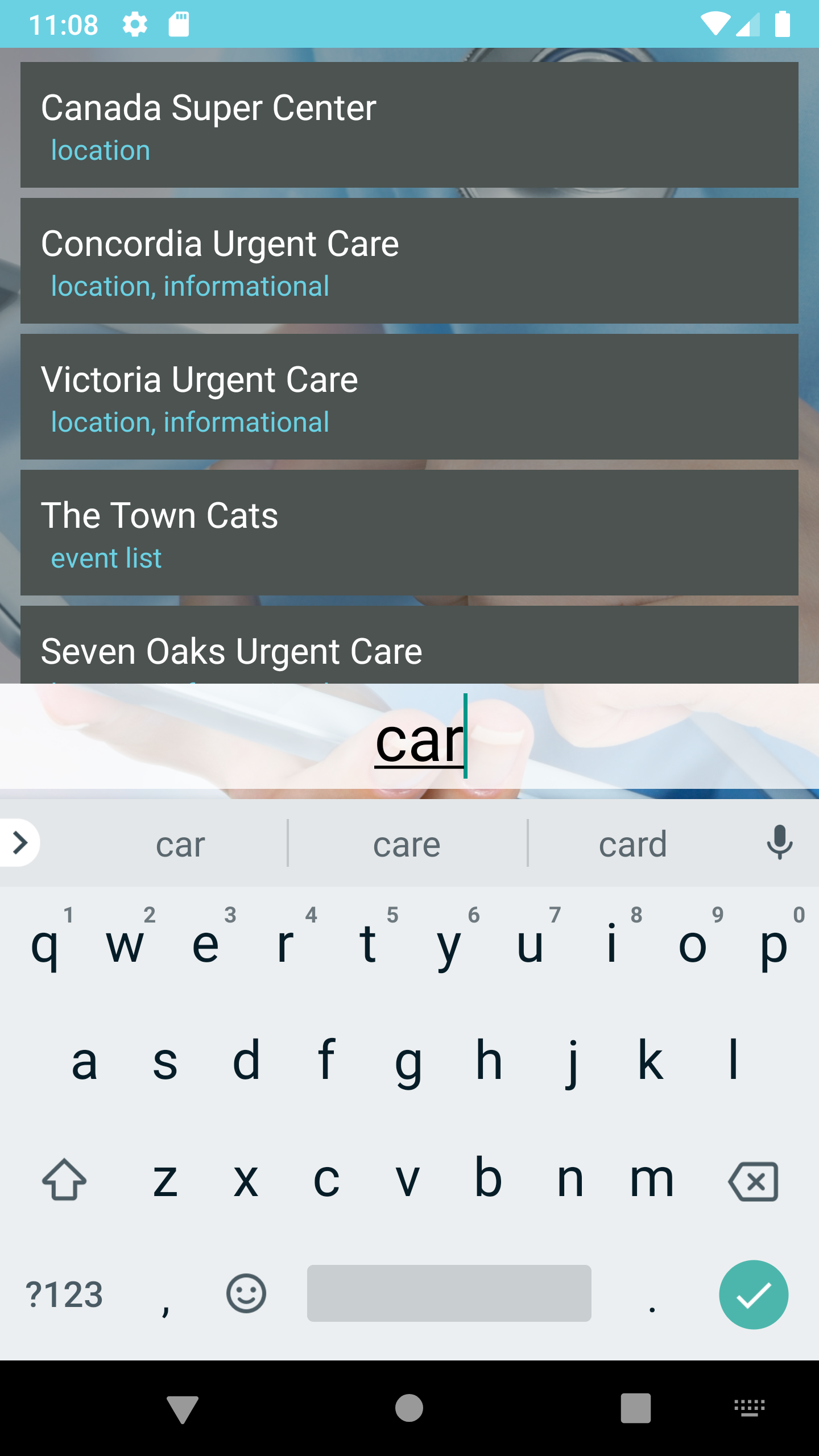Choose the 'card' keyboard suggestion
Viewport: 819px width, 1456px height.
(632, 845)
